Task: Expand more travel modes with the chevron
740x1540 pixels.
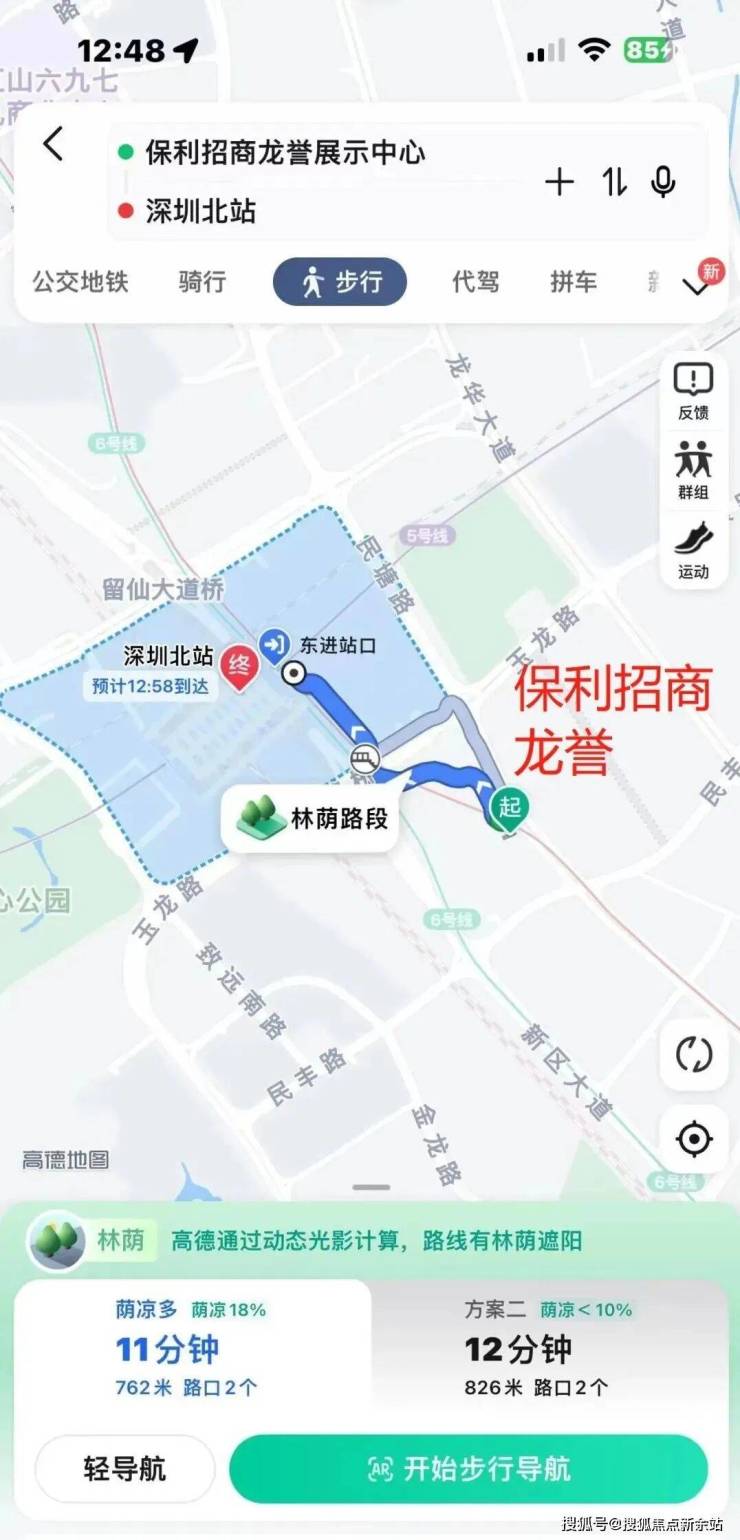Action: [695, 287]
